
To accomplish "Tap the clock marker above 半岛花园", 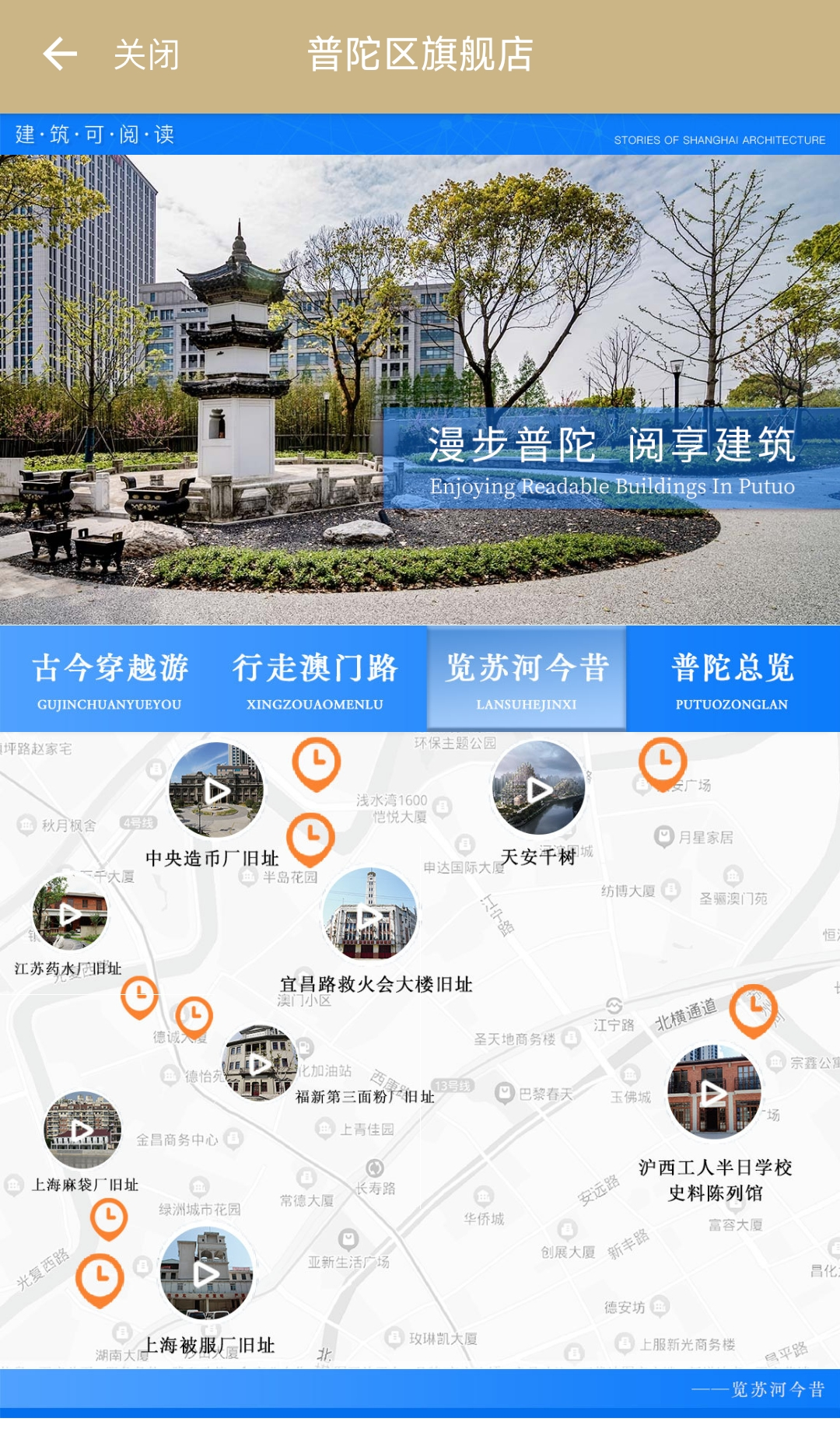I will [310, 836].
